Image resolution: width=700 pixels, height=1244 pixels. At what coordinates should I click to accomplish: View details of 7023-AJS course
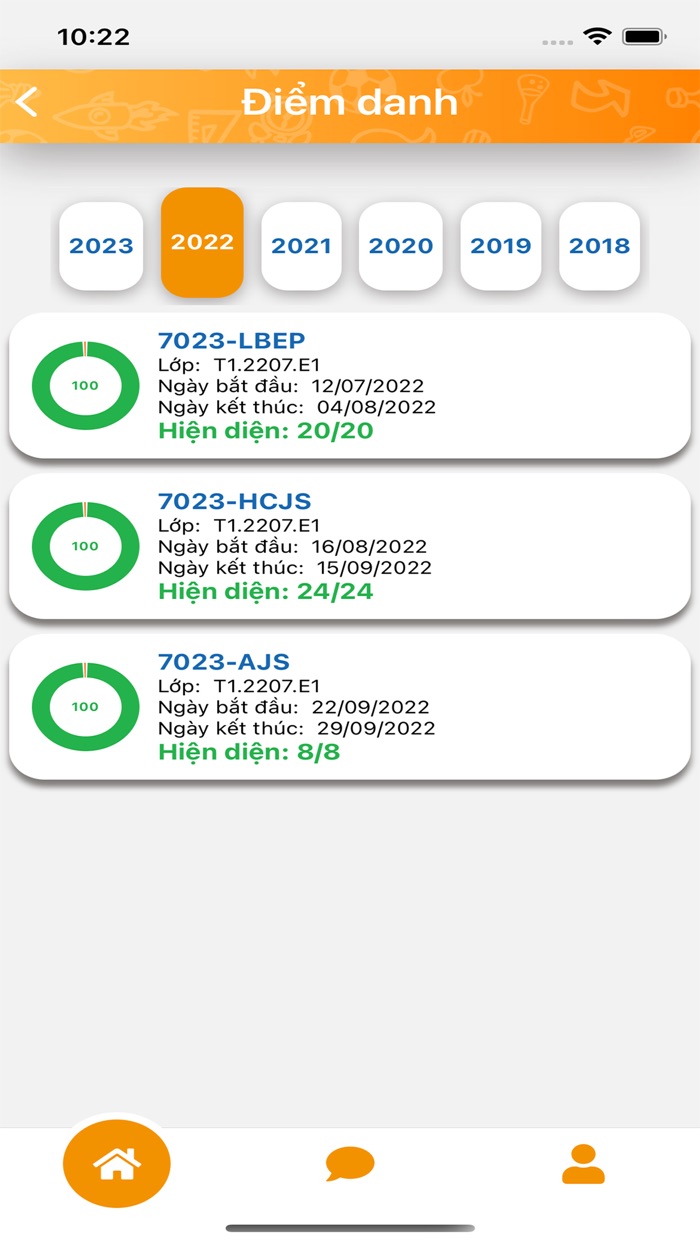(x=350, y=706)
